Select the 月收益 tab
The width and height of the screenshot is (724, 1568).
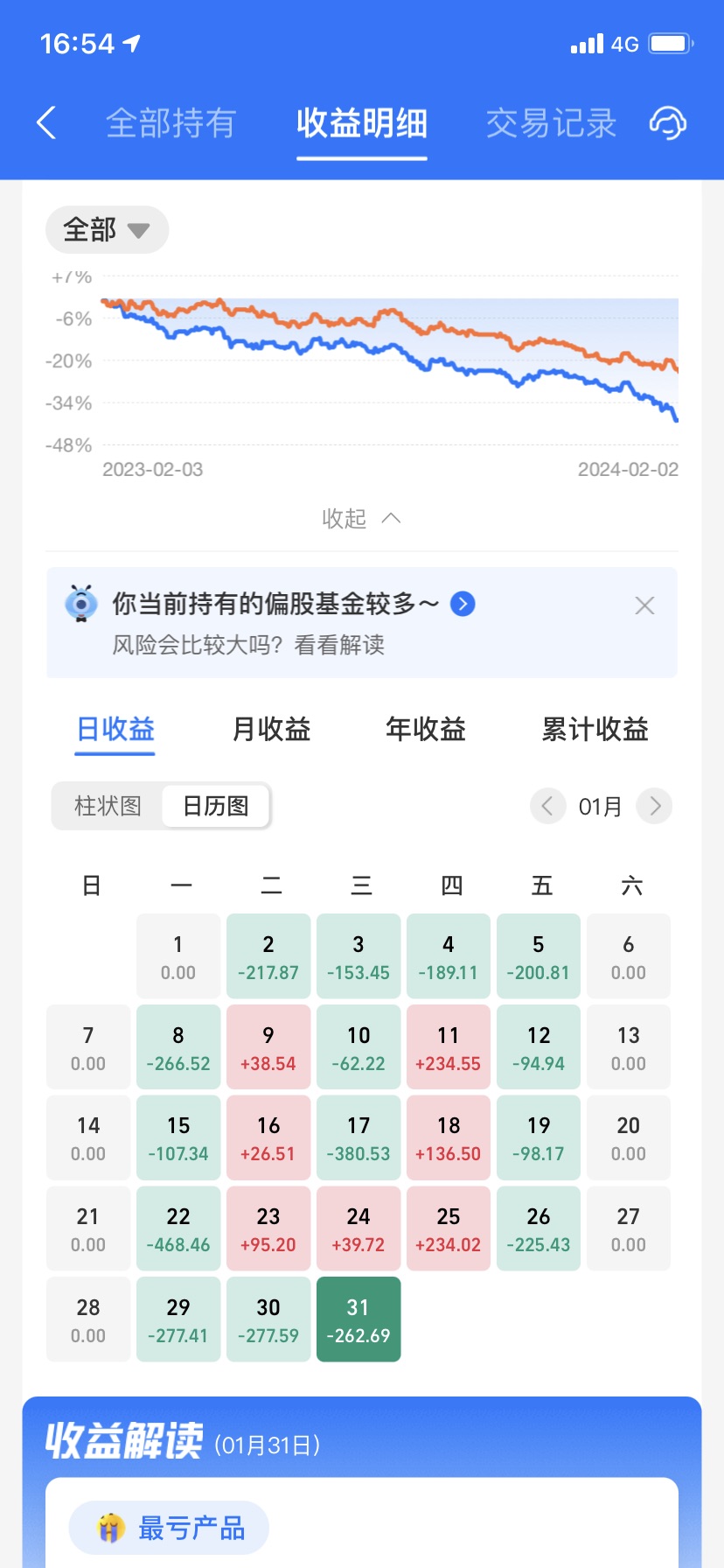271,730
